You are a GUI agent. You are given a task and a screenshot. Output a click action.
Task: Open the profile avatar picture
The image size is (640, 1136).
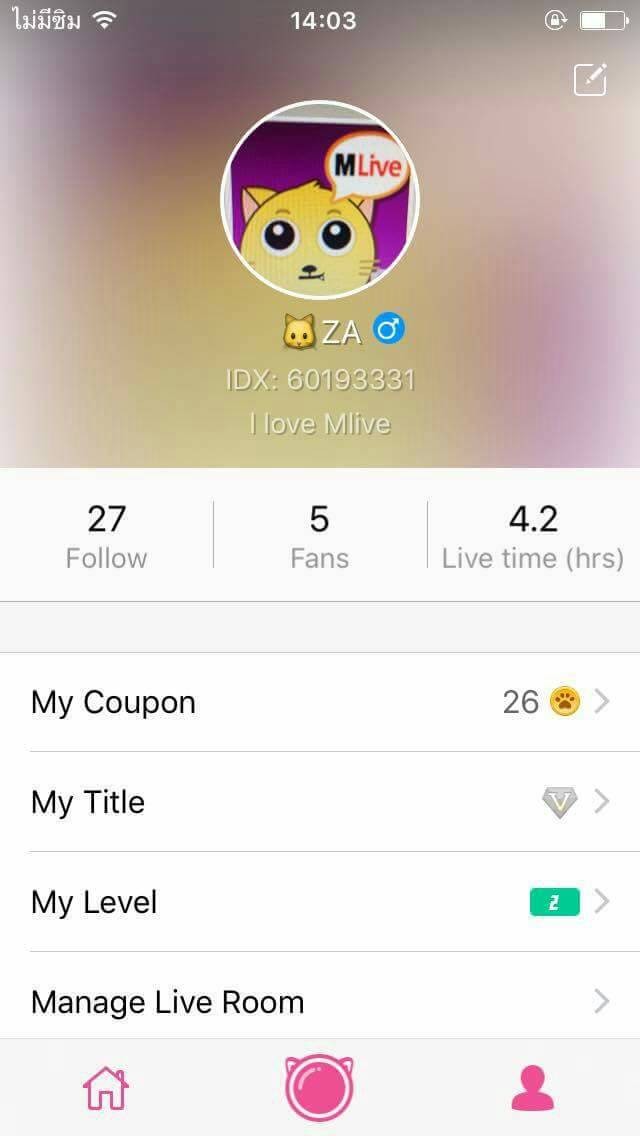coord(320,200)
